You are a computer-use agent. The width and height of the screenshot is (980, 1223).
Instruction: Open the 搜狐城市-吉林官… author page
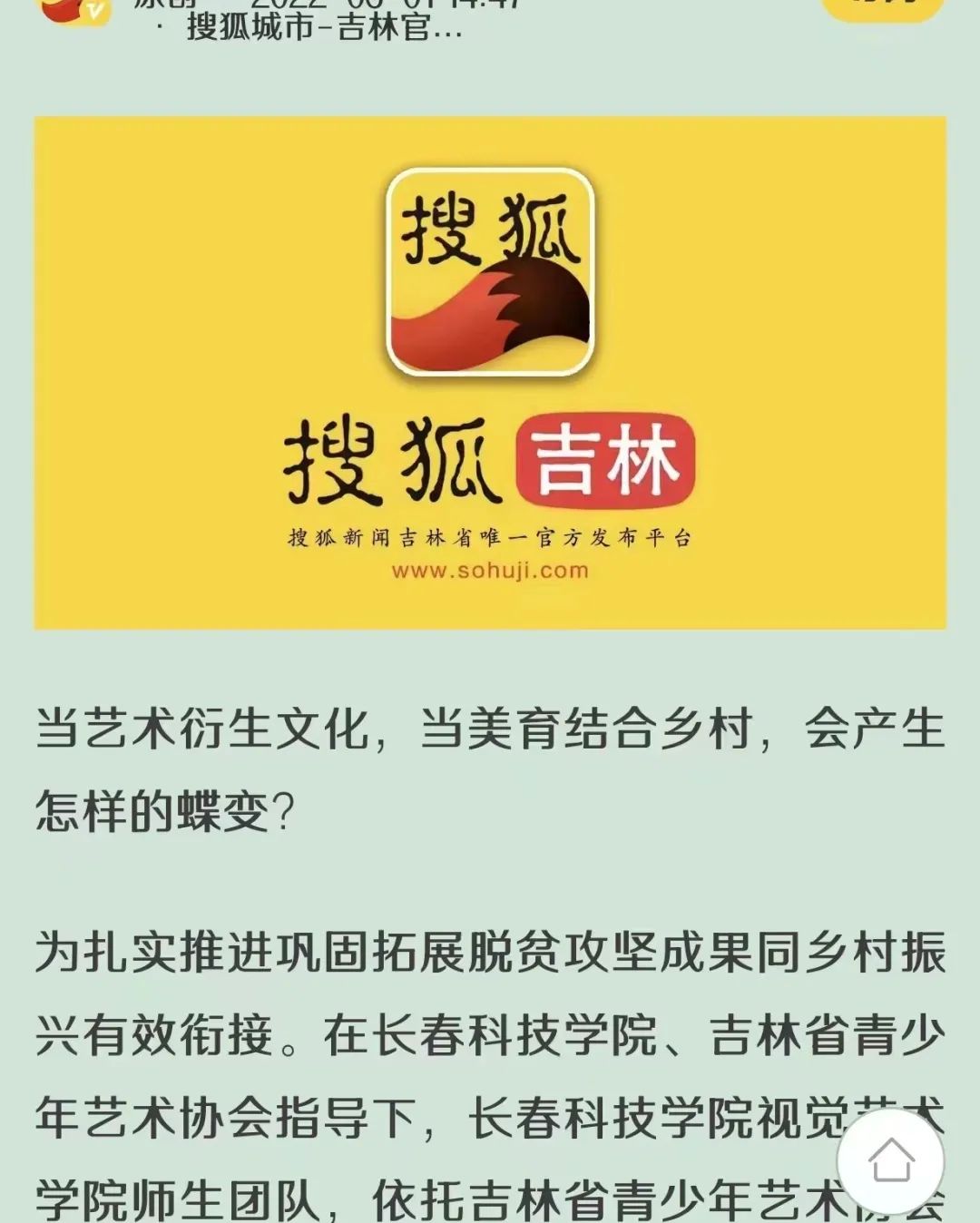pos(324,27)
